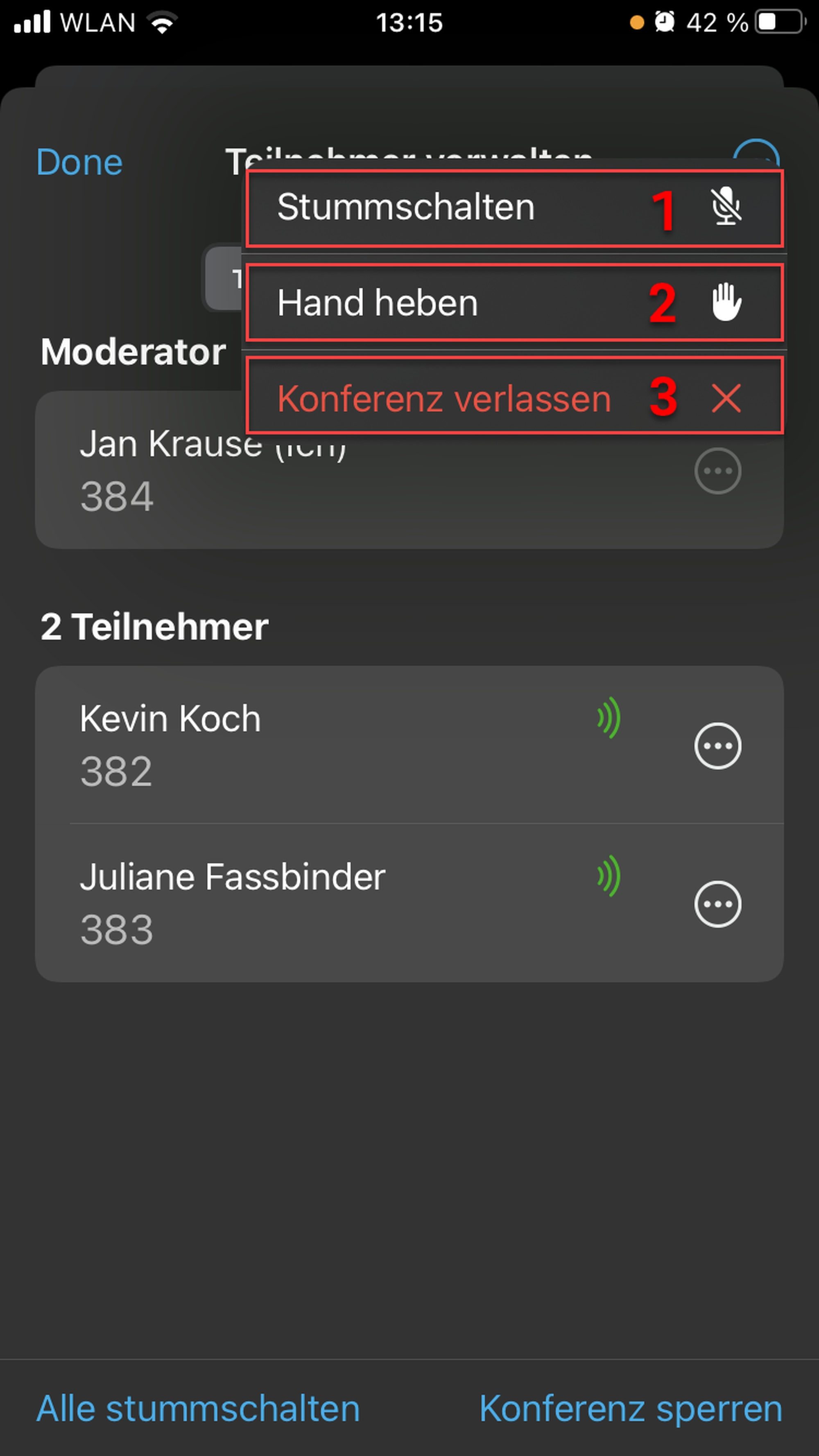Open options menu for Jan Krause
Image resolution: width=819 pixels, height=1456 pixels.
pyautogui.click(x=717, y=471)
